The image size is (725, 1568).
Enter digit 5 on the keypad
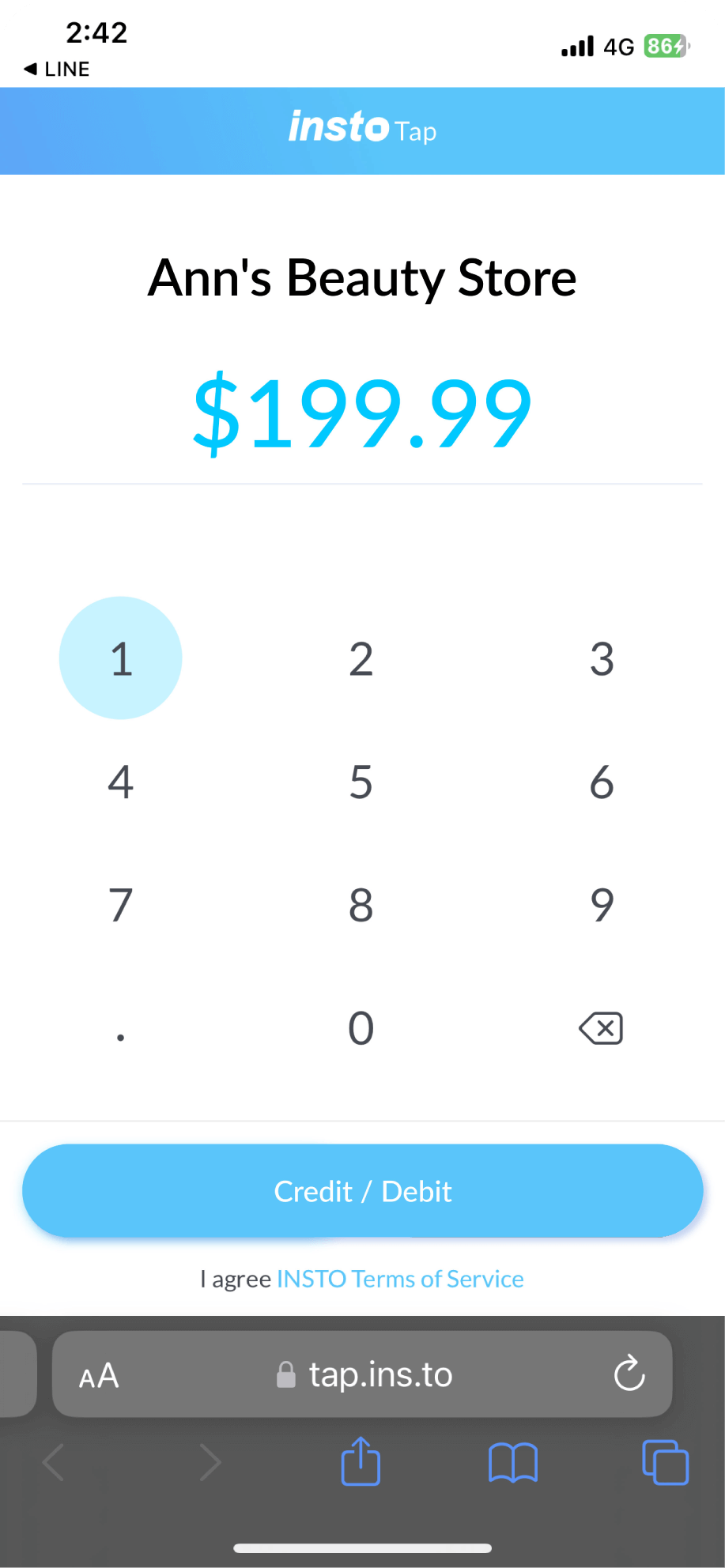click(x=361, y=782)
